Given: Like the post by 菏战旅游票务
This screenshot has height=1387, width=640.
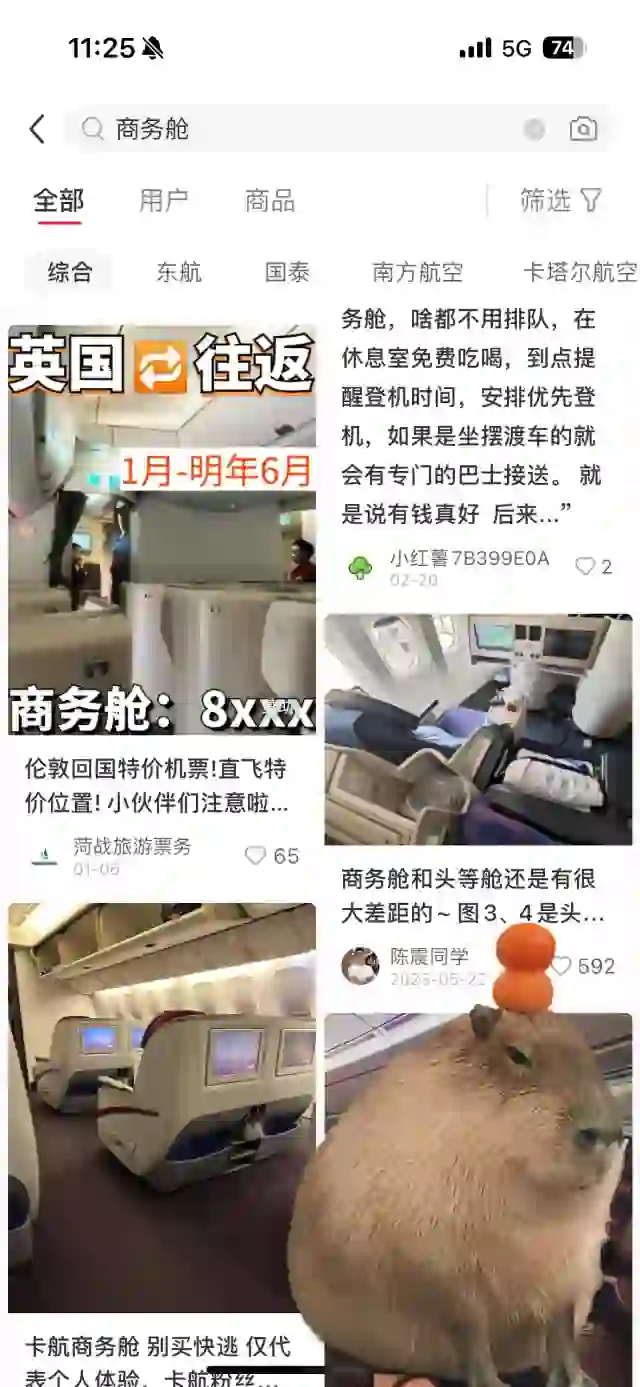Looking at the screenshot, I should point(257,856).
